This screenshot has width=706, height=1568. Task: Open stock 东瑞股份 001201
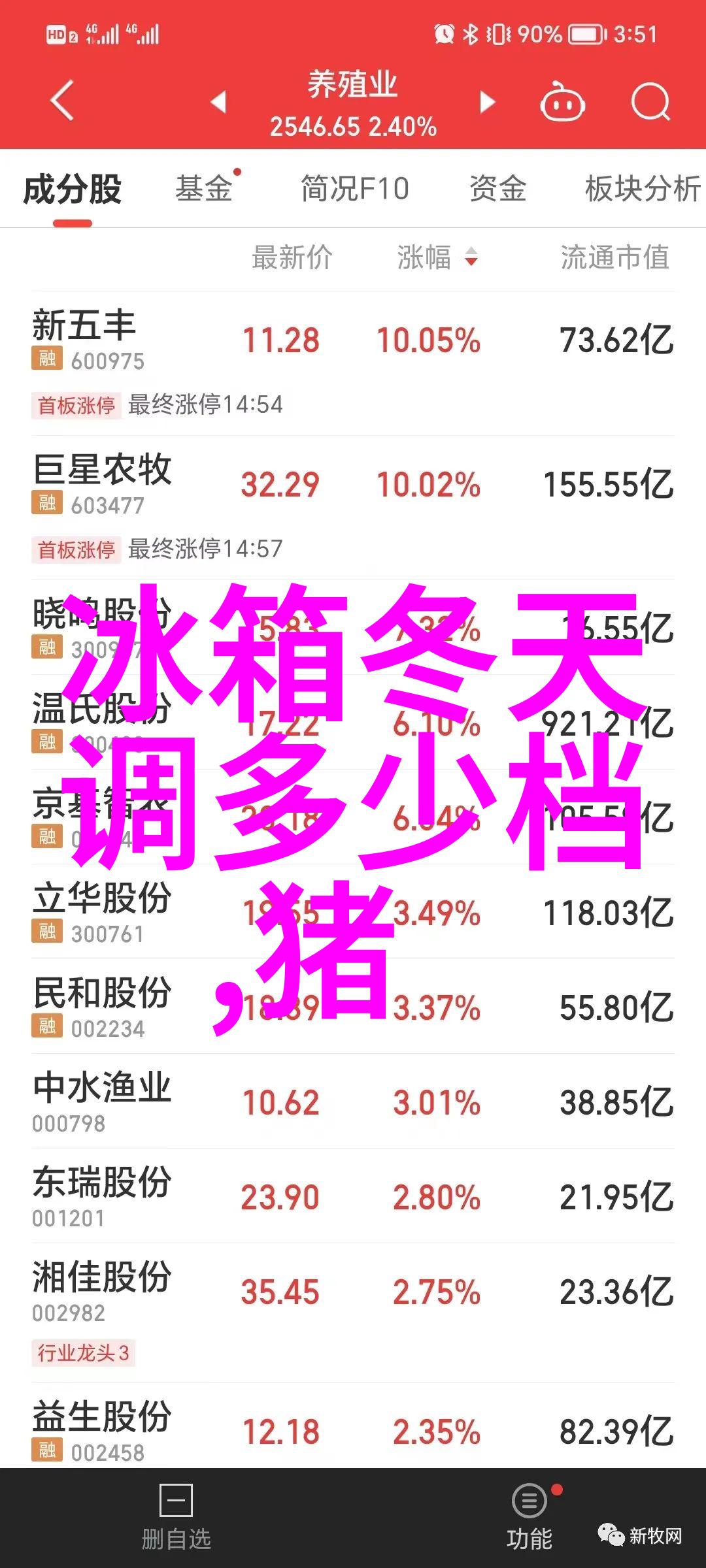[353, 1196]
